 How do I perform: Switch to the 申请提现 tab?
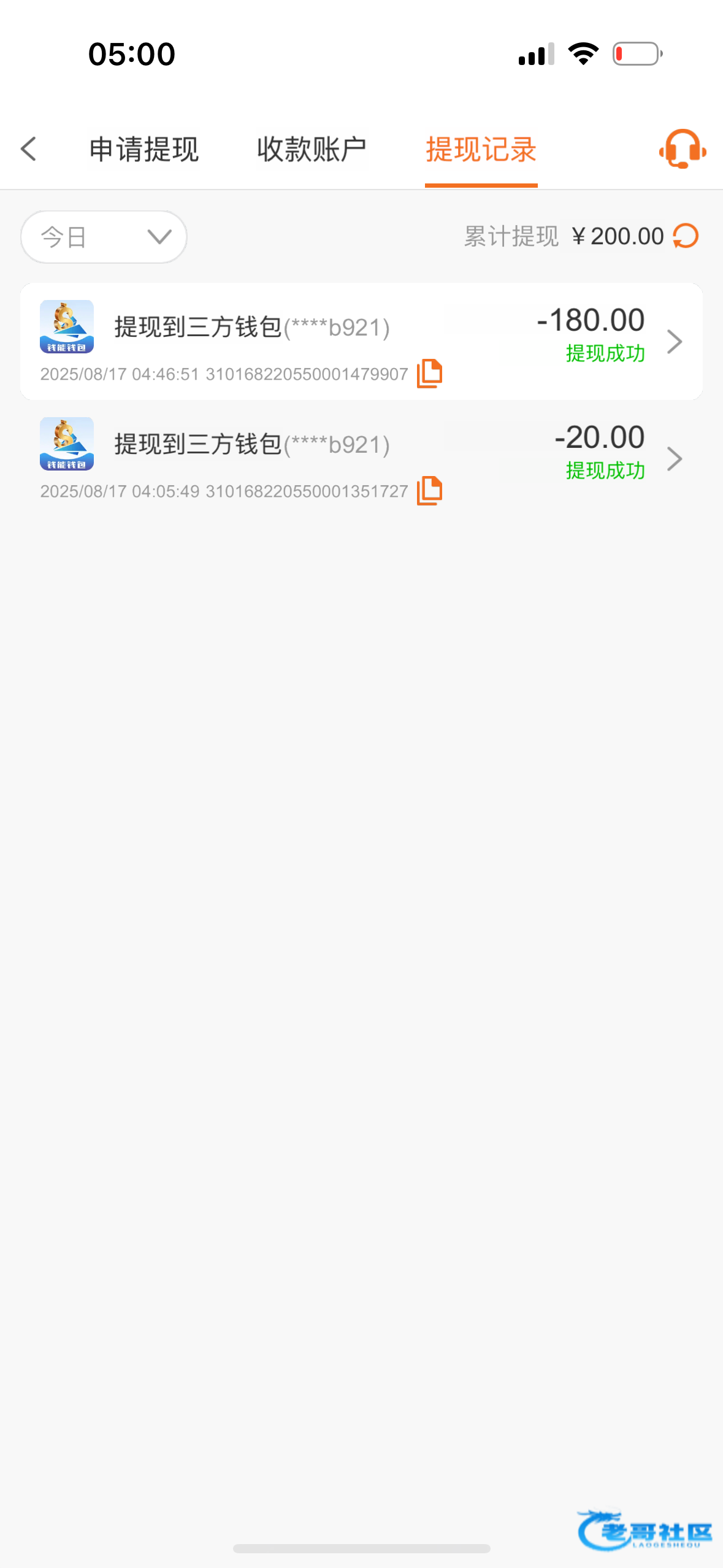(144, 150)
